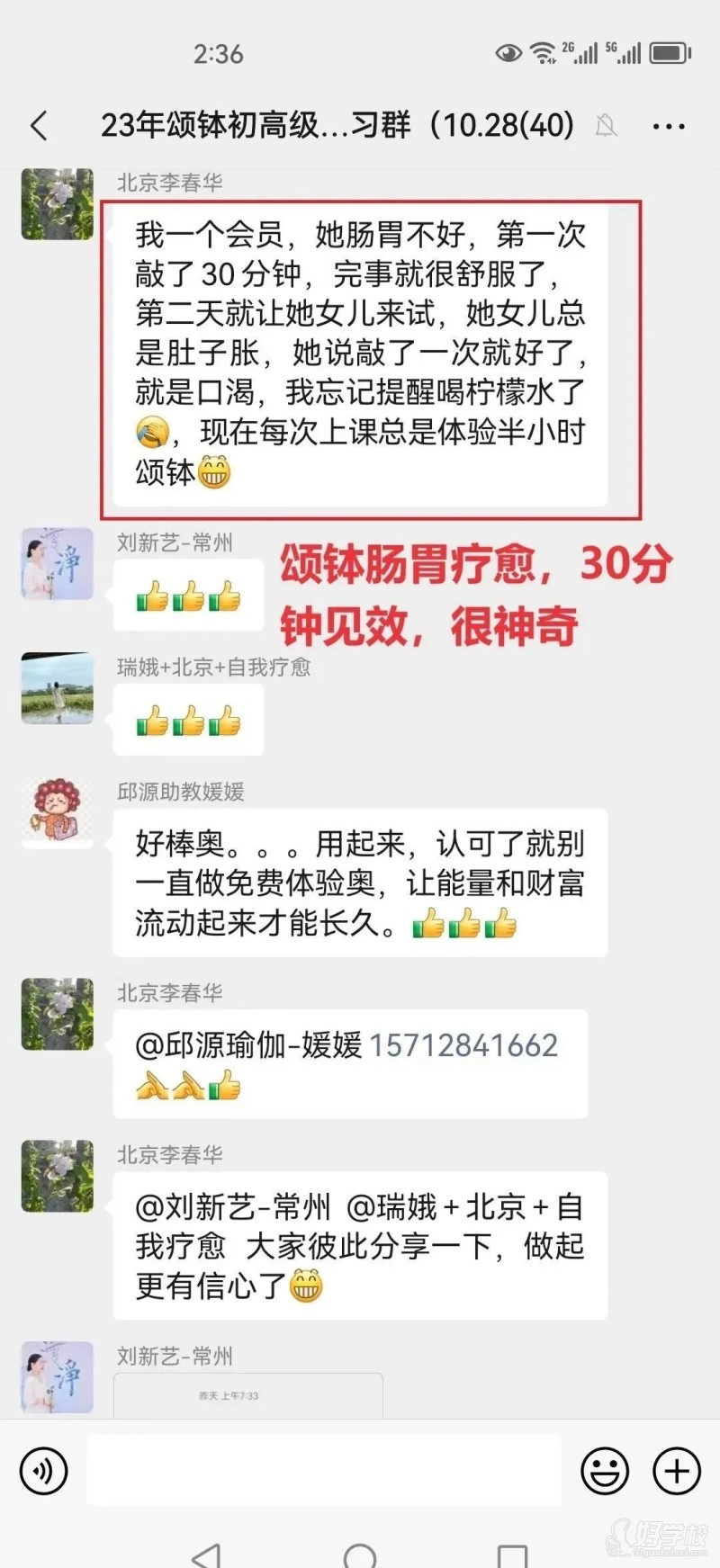This screenshot has width=720, height=1568.
Task: Open 瑞娥+北京+自我疗愈's profile avatar
Action: click(x=58, y=688)
